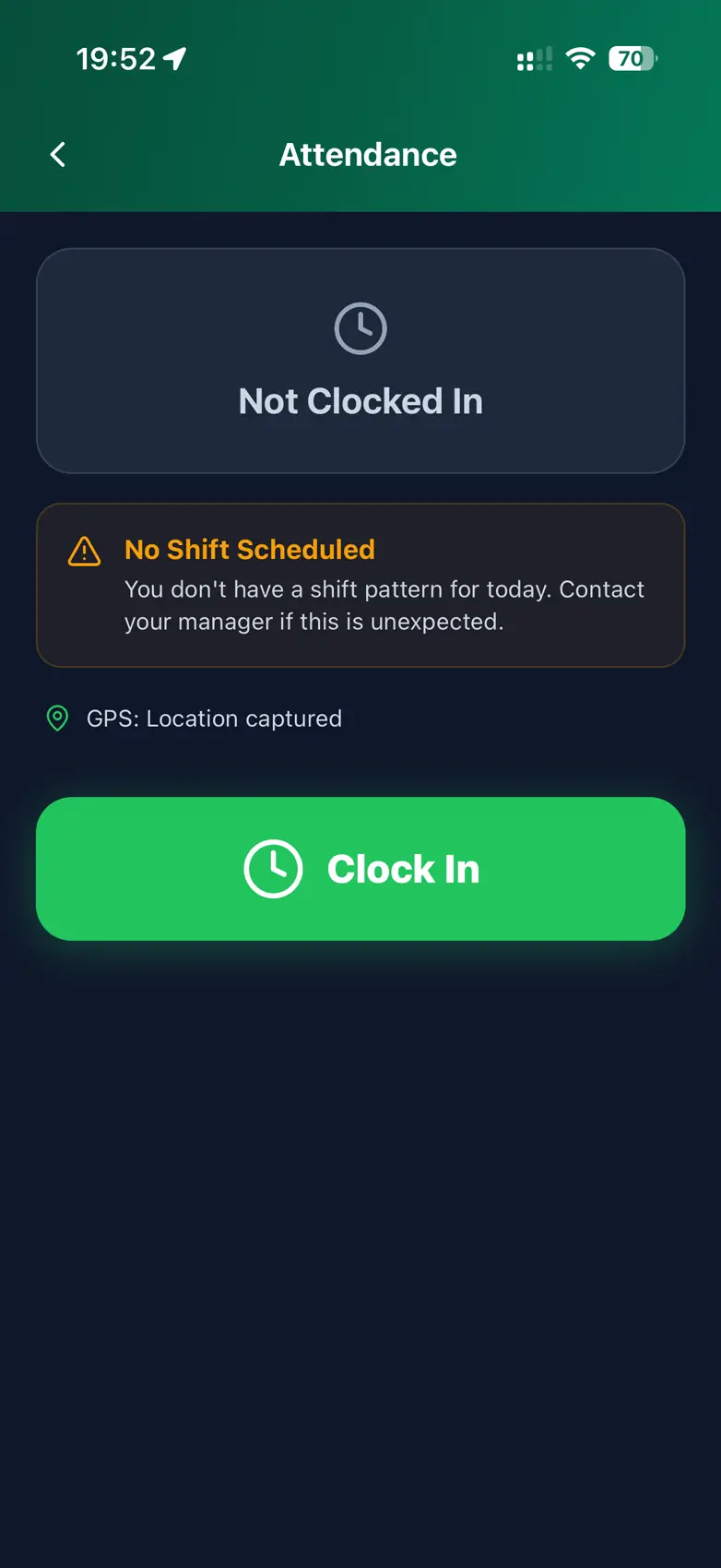
Task: Click the clock icon above Not Clocked In
Action: 360,327
